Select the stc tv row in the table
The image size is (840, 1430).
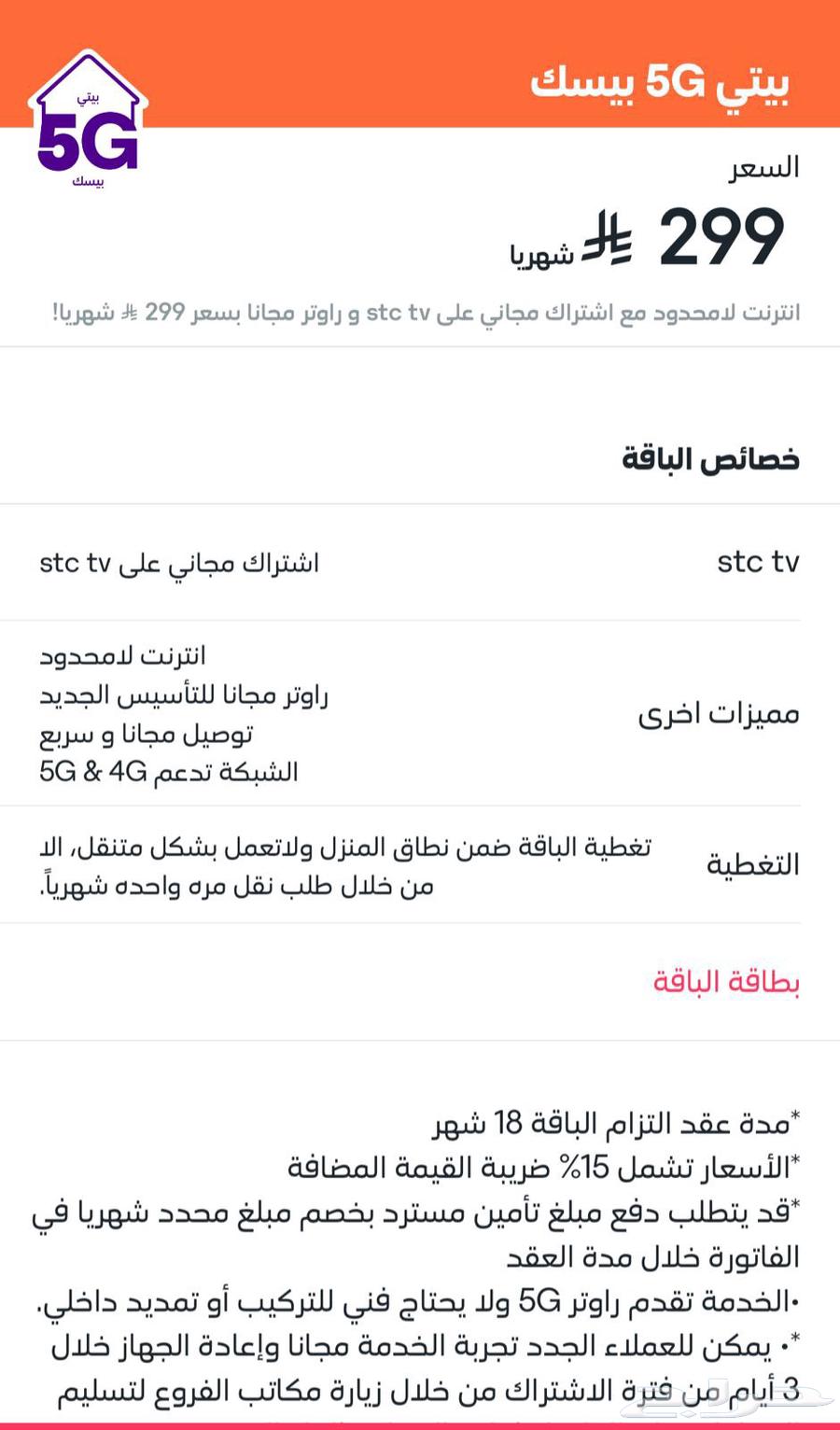420,561
